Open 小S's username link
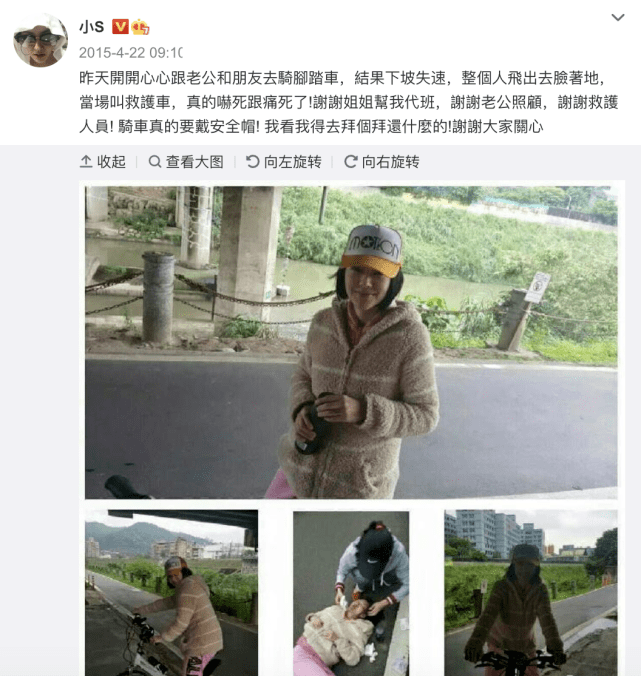 tap(92, 26)
